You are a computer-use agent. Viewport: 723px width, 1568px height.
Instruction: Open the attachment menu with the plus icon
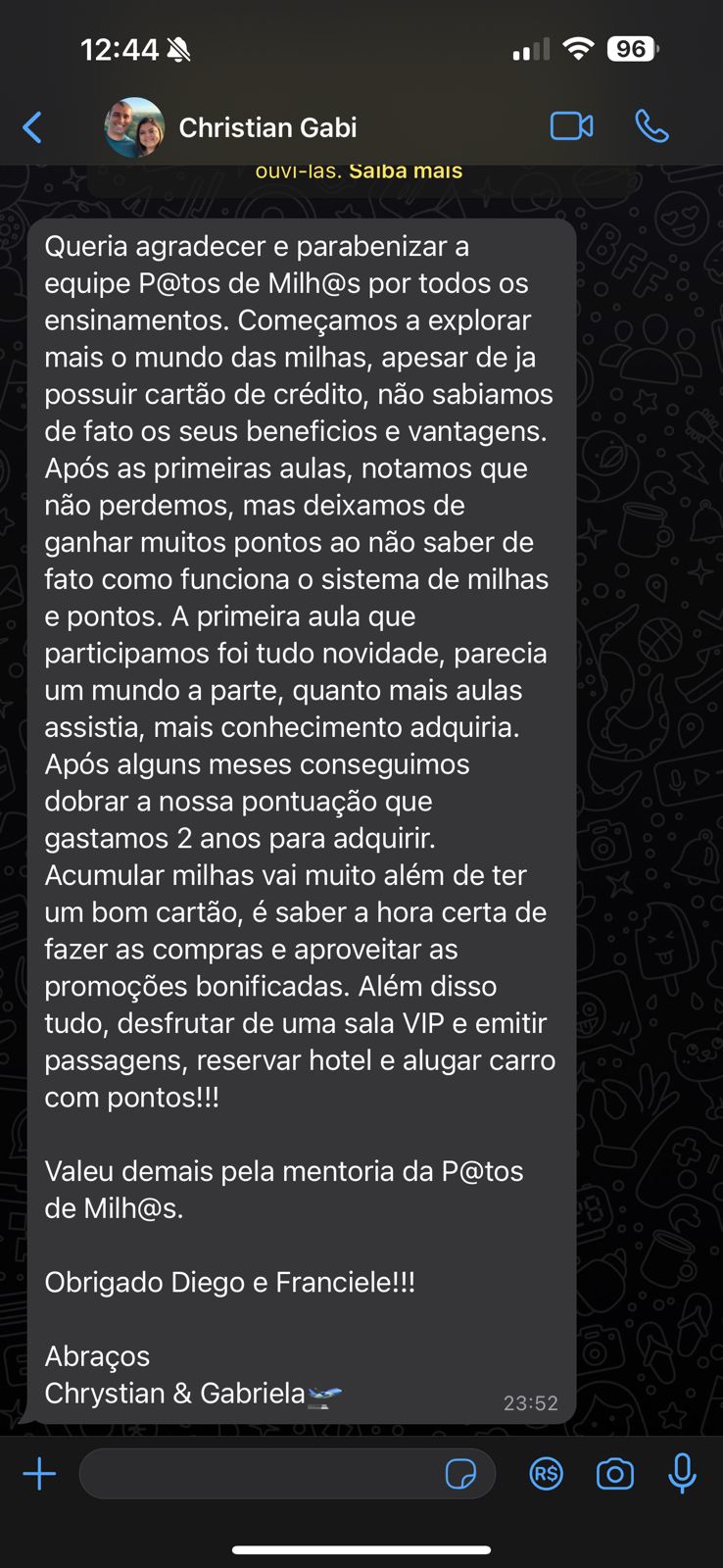[x=39, y=1473]
